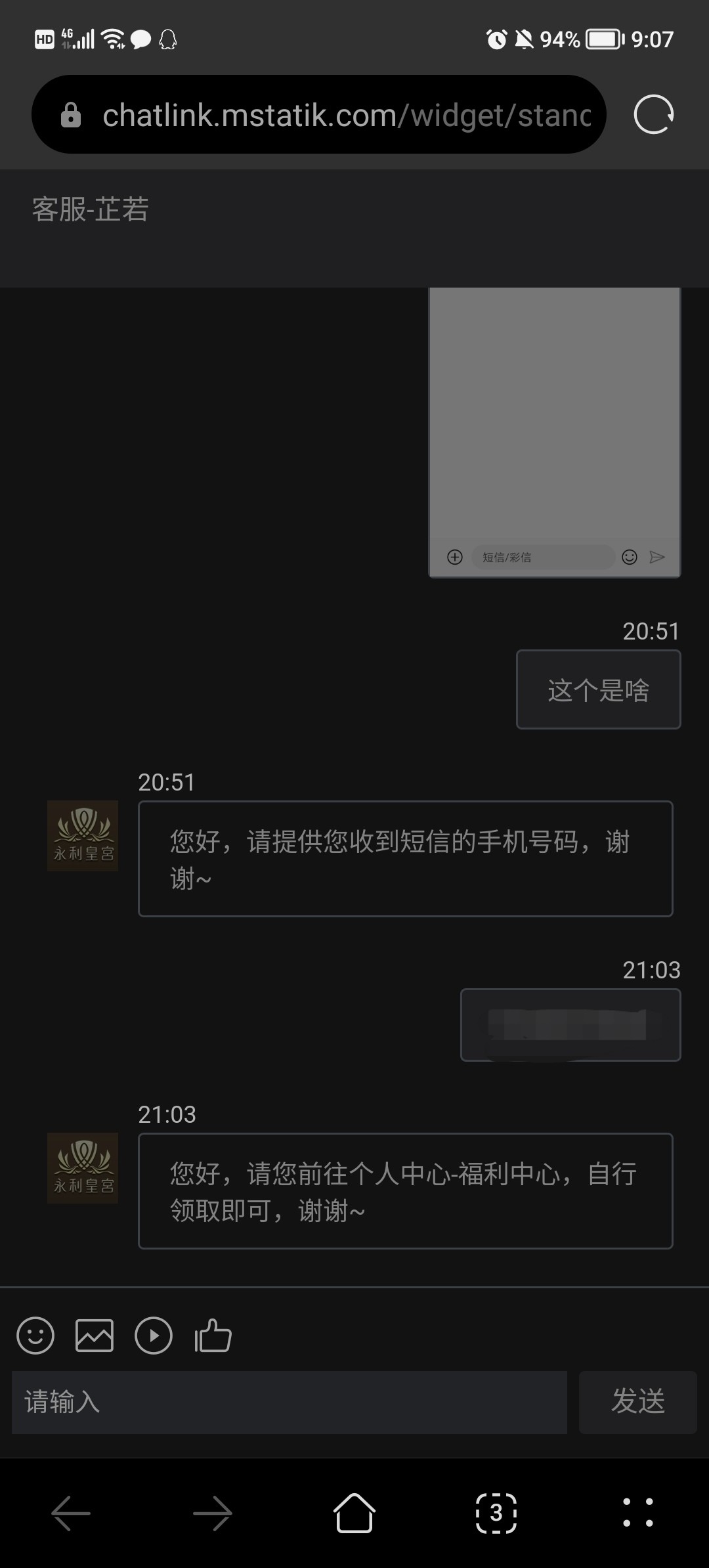Attach a picture to the chat
This screenshot has width=709, height=1568.
coord(95,1336)
